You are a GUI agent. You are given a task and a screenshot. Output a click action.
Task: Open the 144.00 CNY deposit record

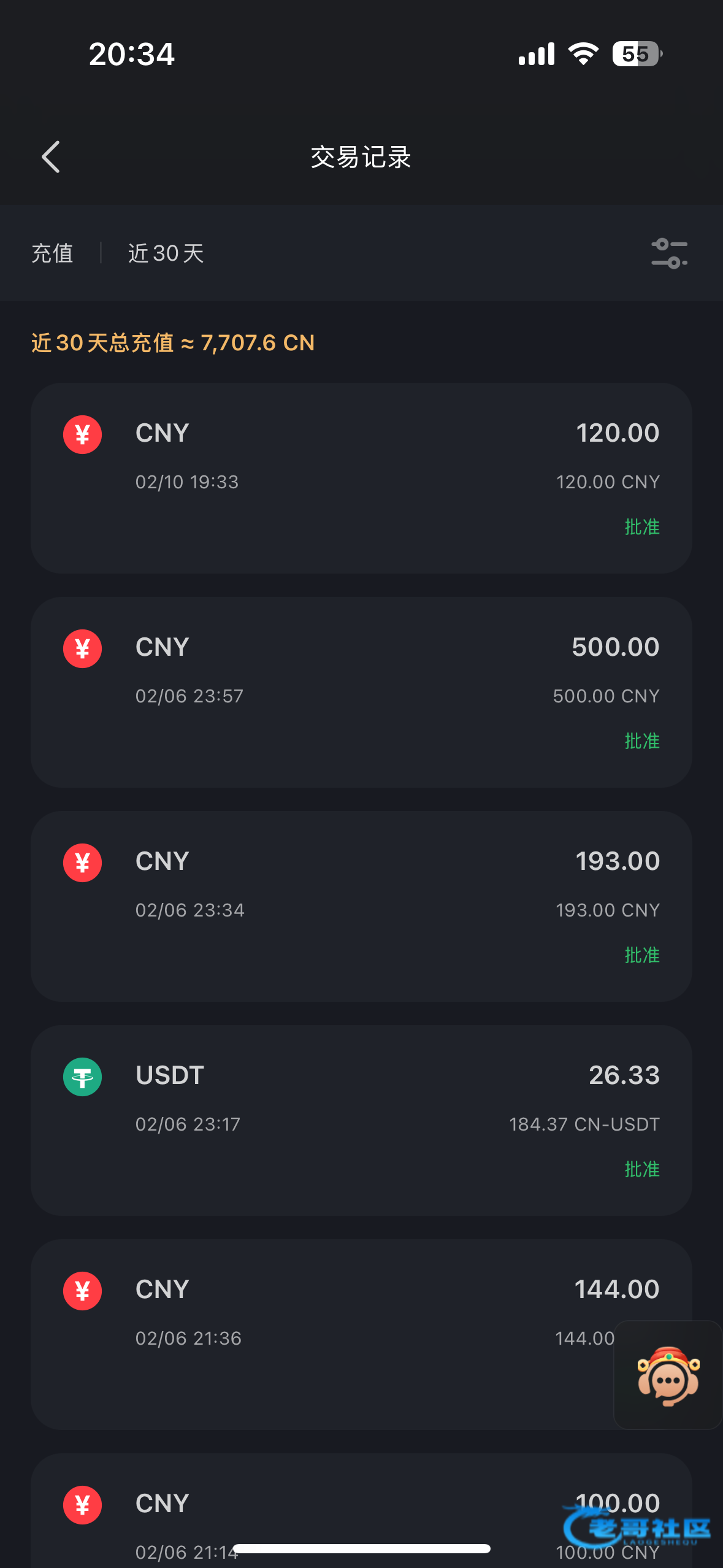tap(319, 1334)
